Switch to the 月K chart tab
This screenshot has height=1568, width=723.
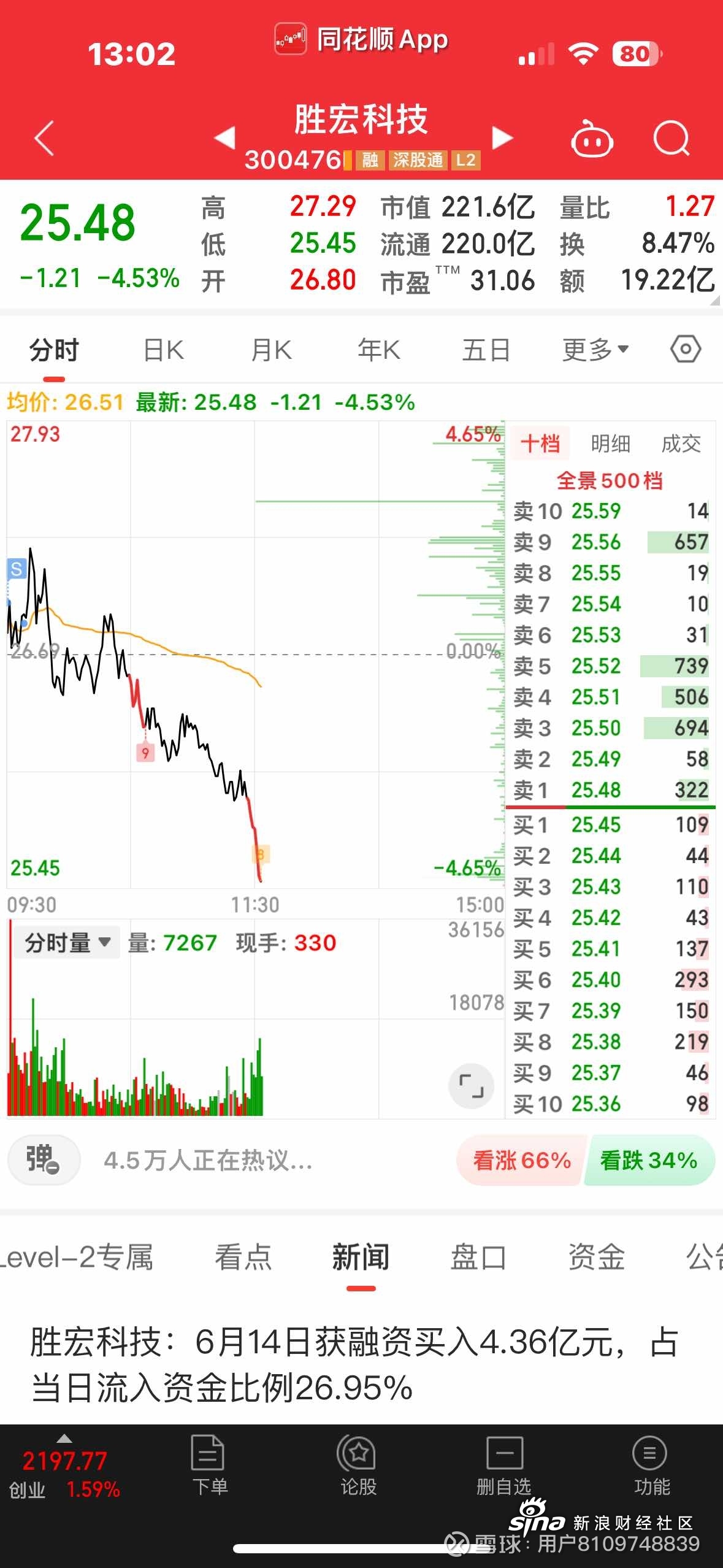tap(272, 350)
